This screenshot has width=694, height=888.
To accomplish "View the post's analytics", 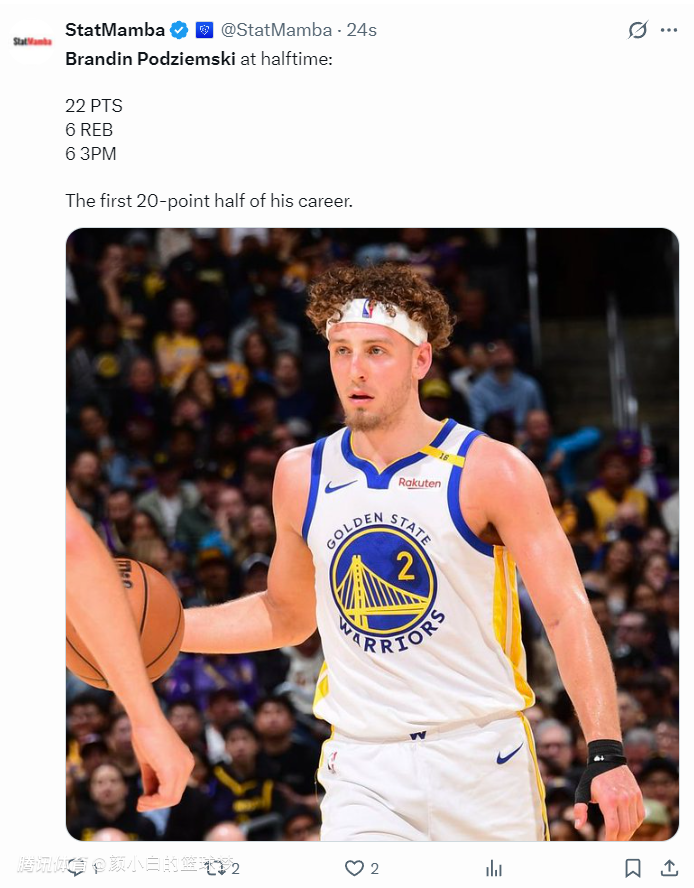I will coord(493,868).
